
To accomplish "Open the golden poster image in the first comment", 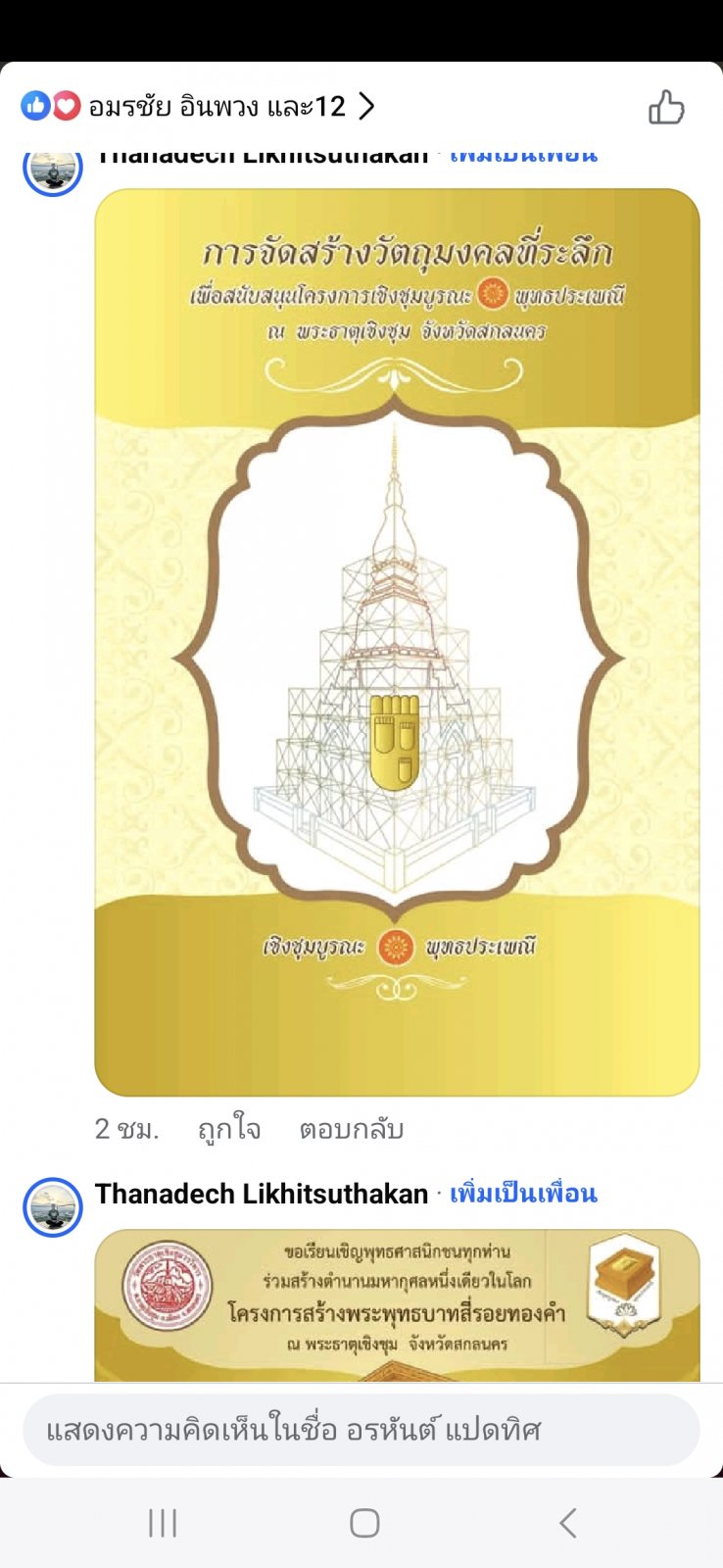I will pos(397,642).
